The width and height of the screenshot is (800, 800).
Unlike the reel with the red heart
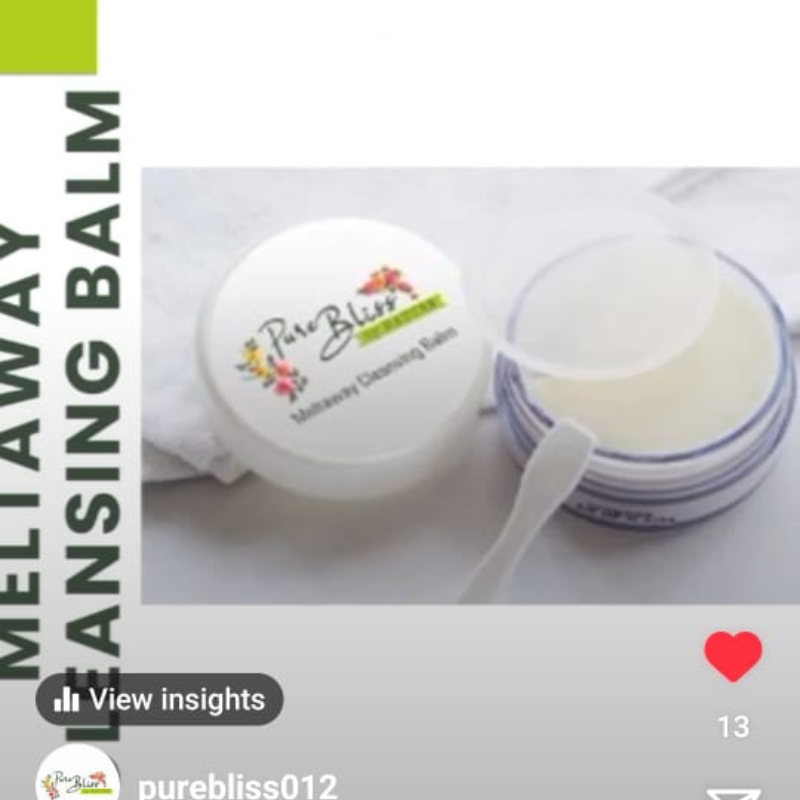[732, 656]
